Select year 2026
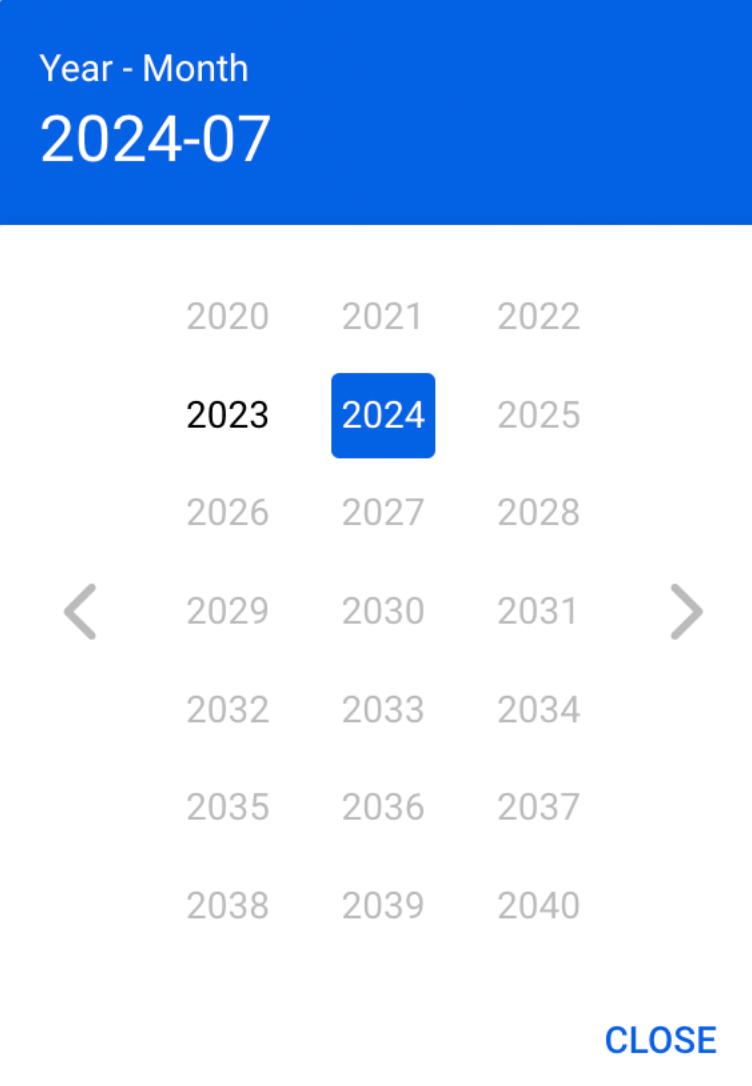752x1086 pixels. pos(227,513)
